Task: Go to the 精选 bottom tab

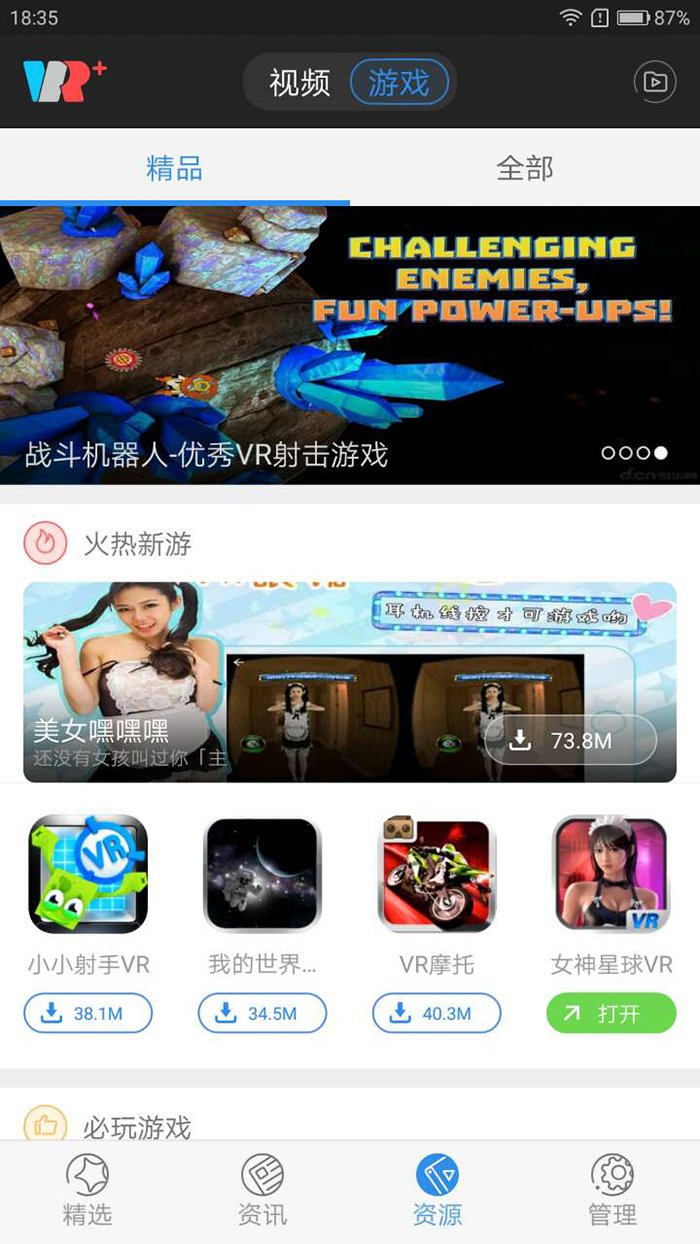Action: pyautogui.click(x=88, y=1190)
